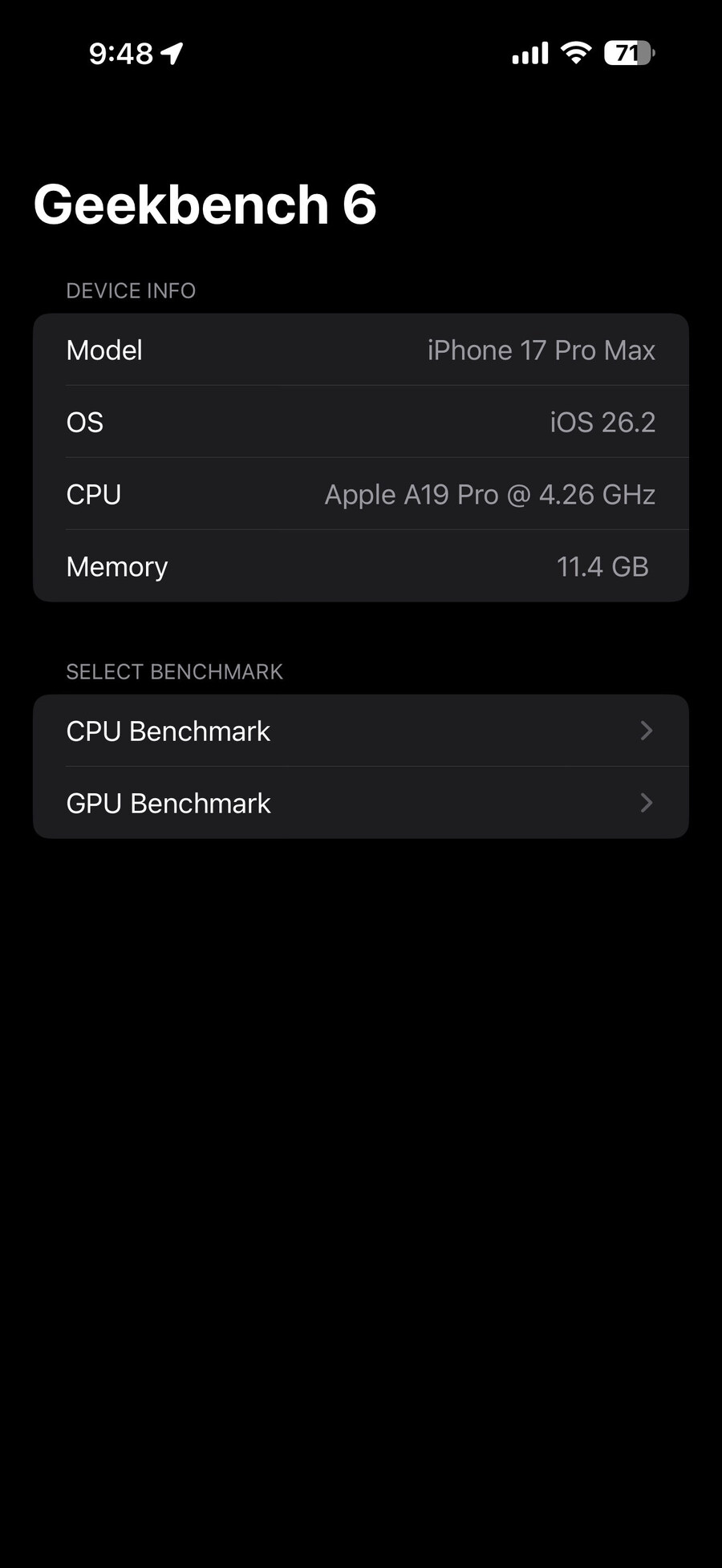
Task: Tap the Geekbench 6 app title
Action: (x=205, y=205)
